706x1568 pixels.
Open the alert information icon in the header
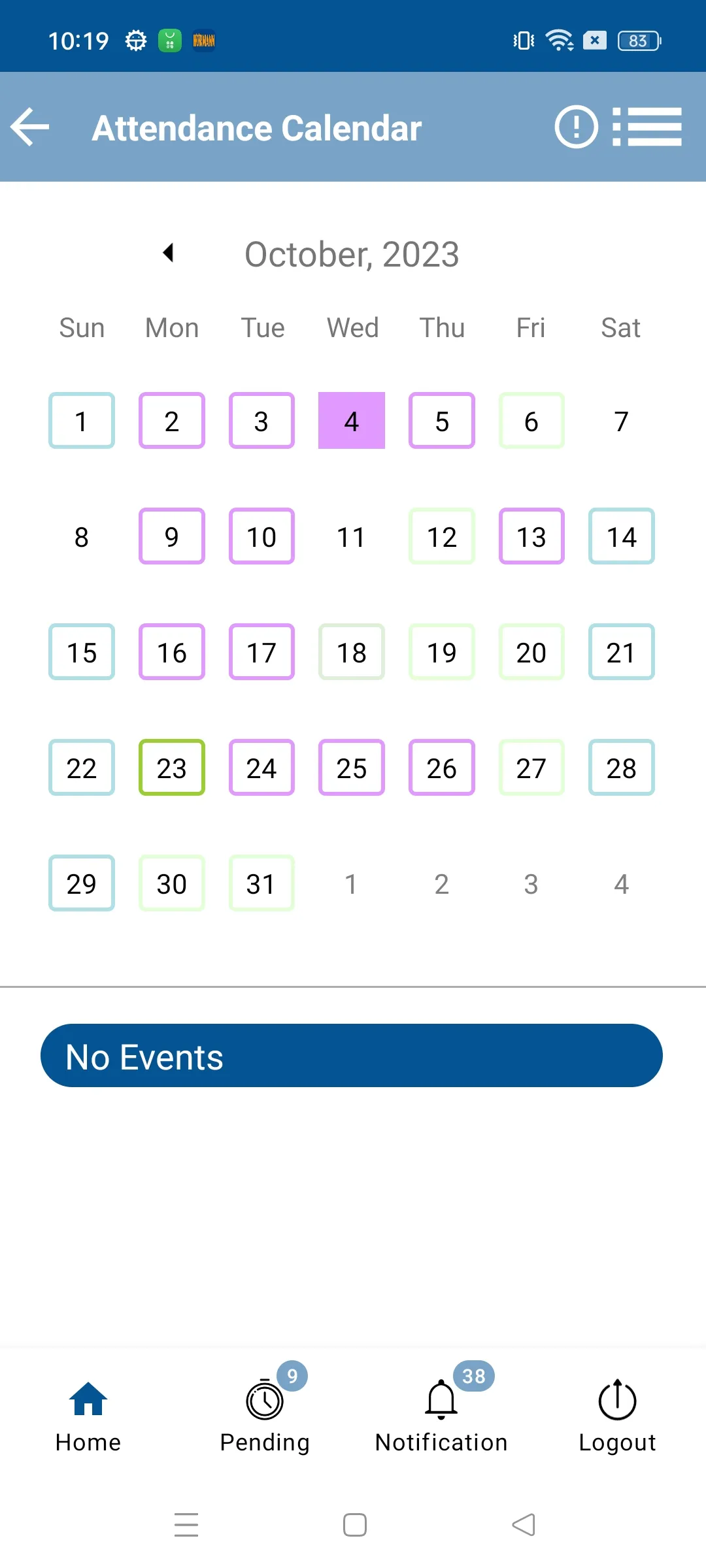[x=576, y=126]
